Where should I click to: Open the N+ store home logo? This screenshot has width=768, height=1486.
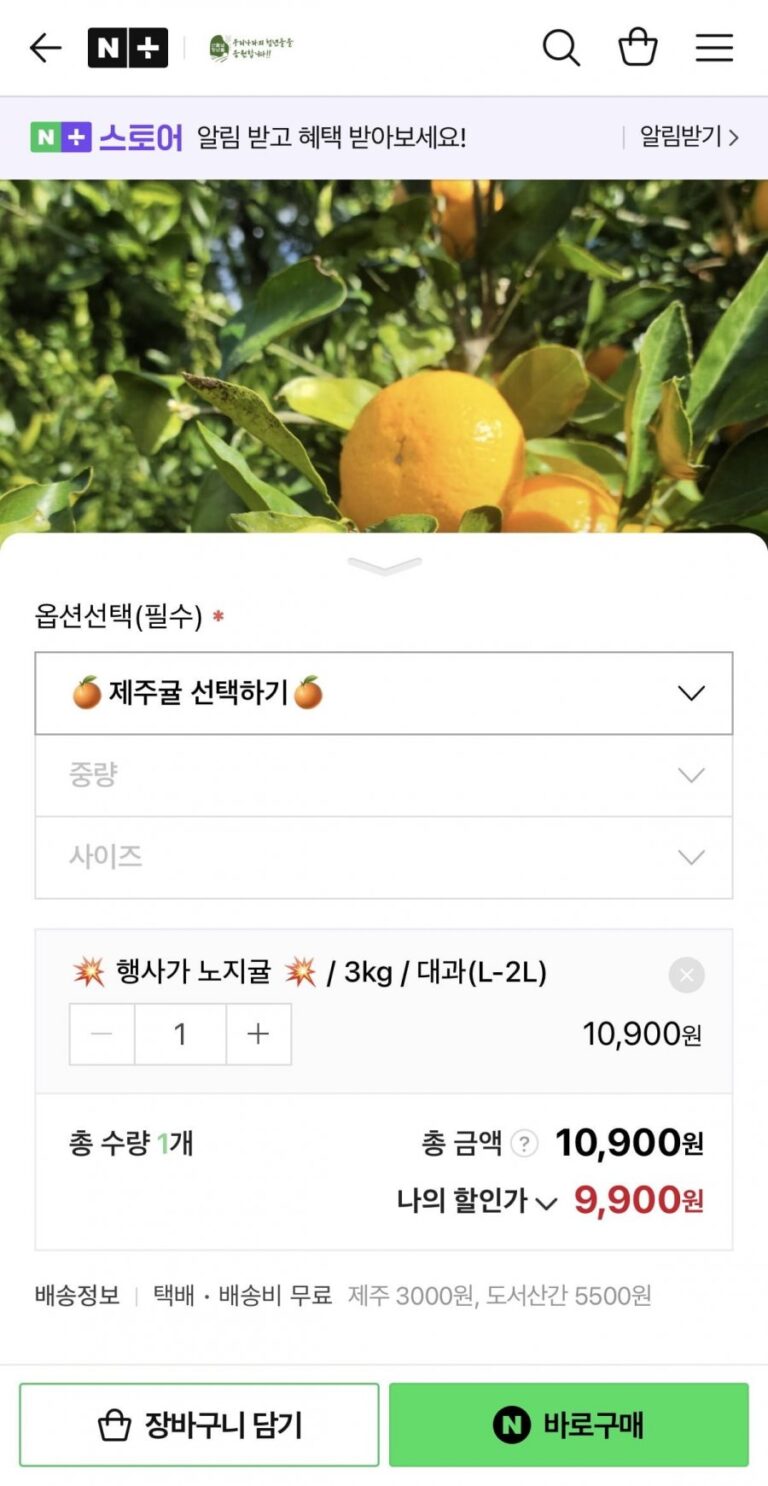128,48
